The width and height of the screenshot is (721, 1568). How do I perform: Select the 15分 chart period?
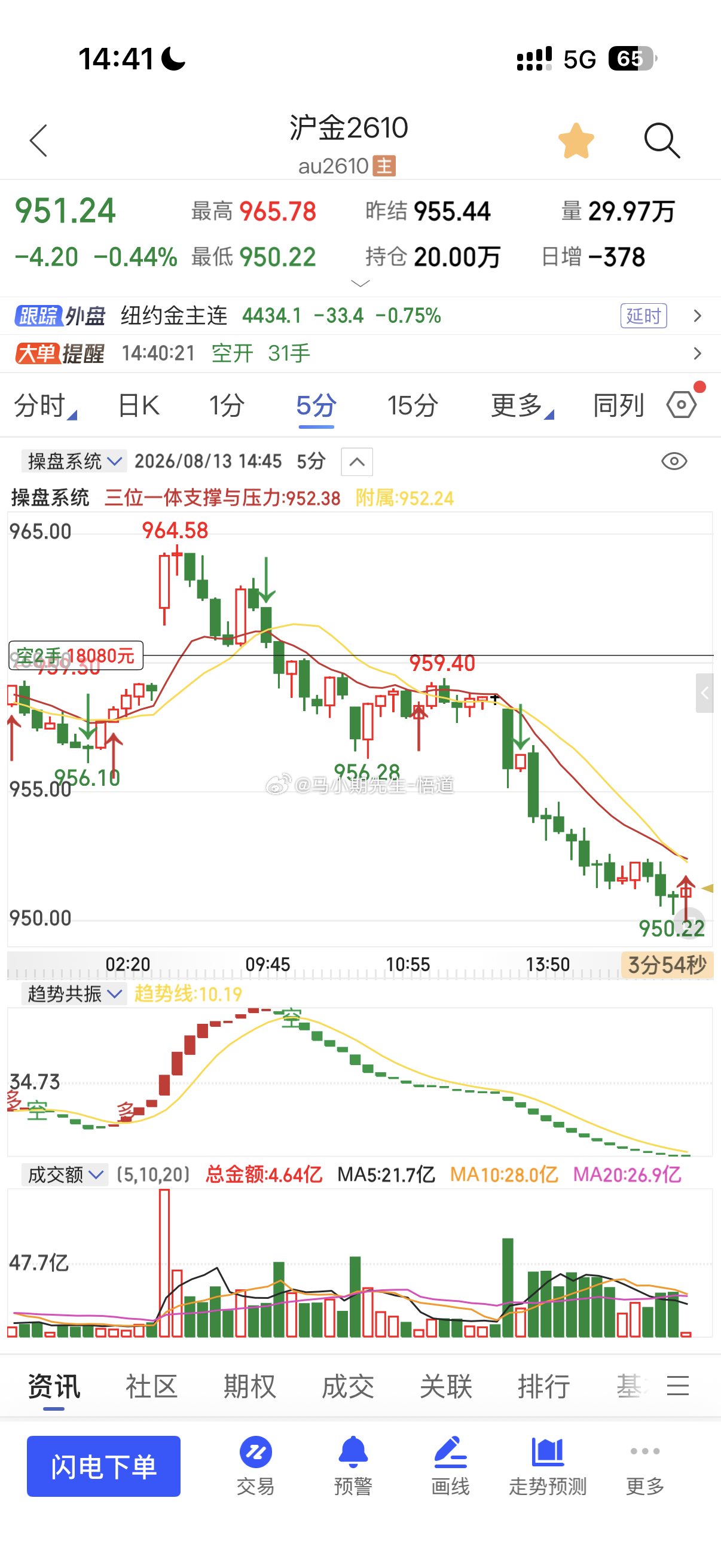pyautogui.click(x=413, y=405)
